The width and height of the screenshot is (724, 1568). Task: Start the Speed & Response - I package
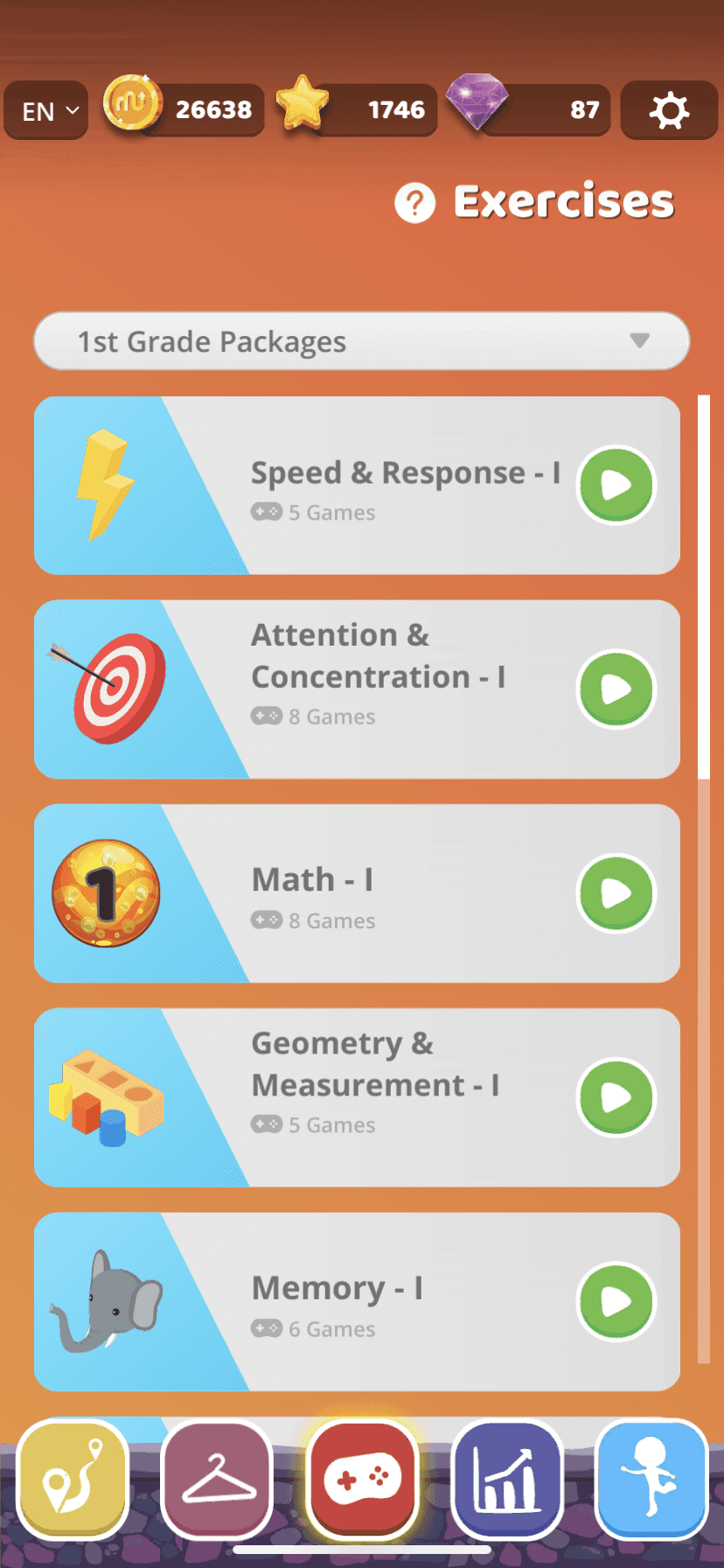616,486
